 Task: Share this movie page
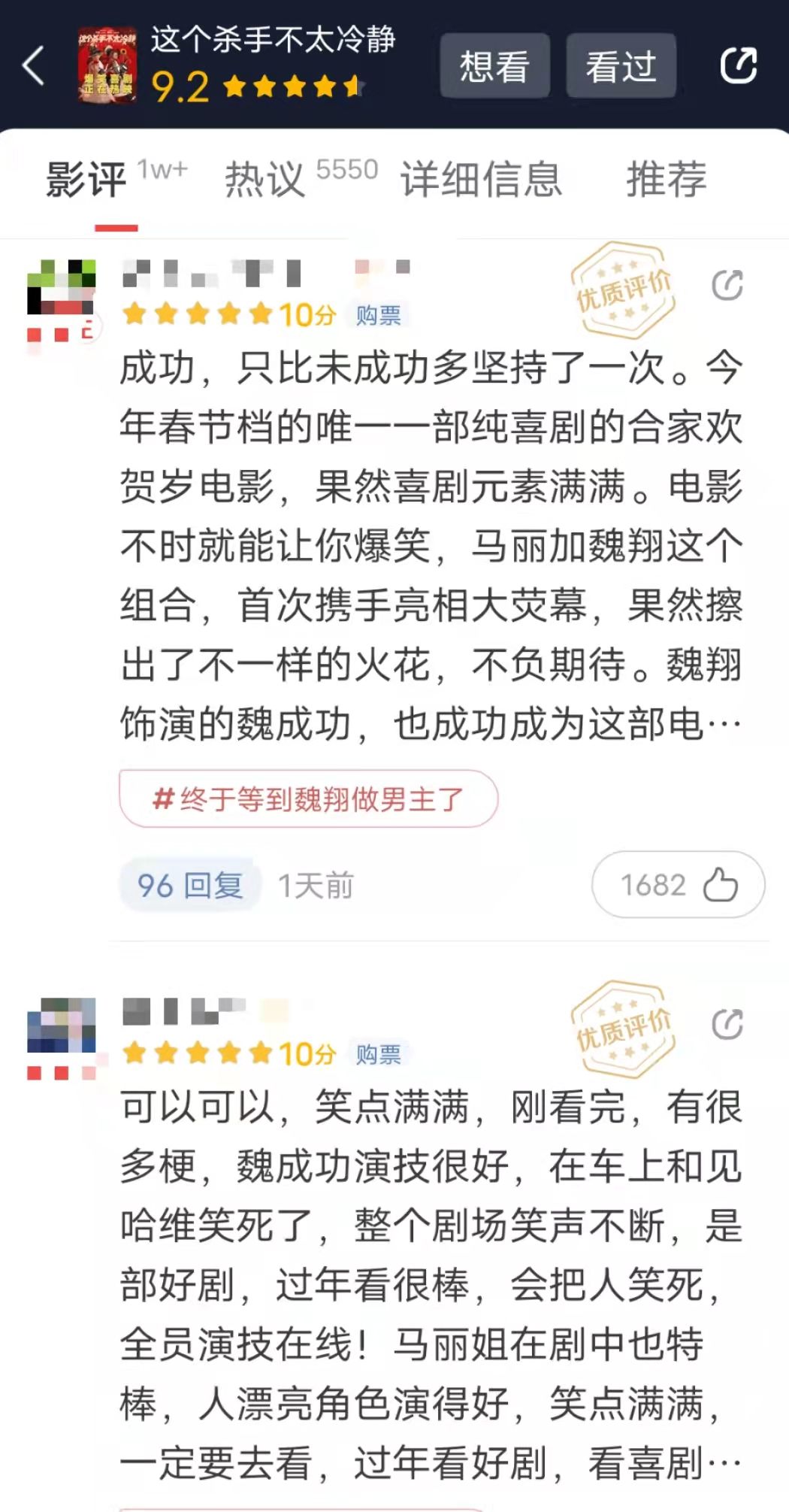tap(738, 66)
